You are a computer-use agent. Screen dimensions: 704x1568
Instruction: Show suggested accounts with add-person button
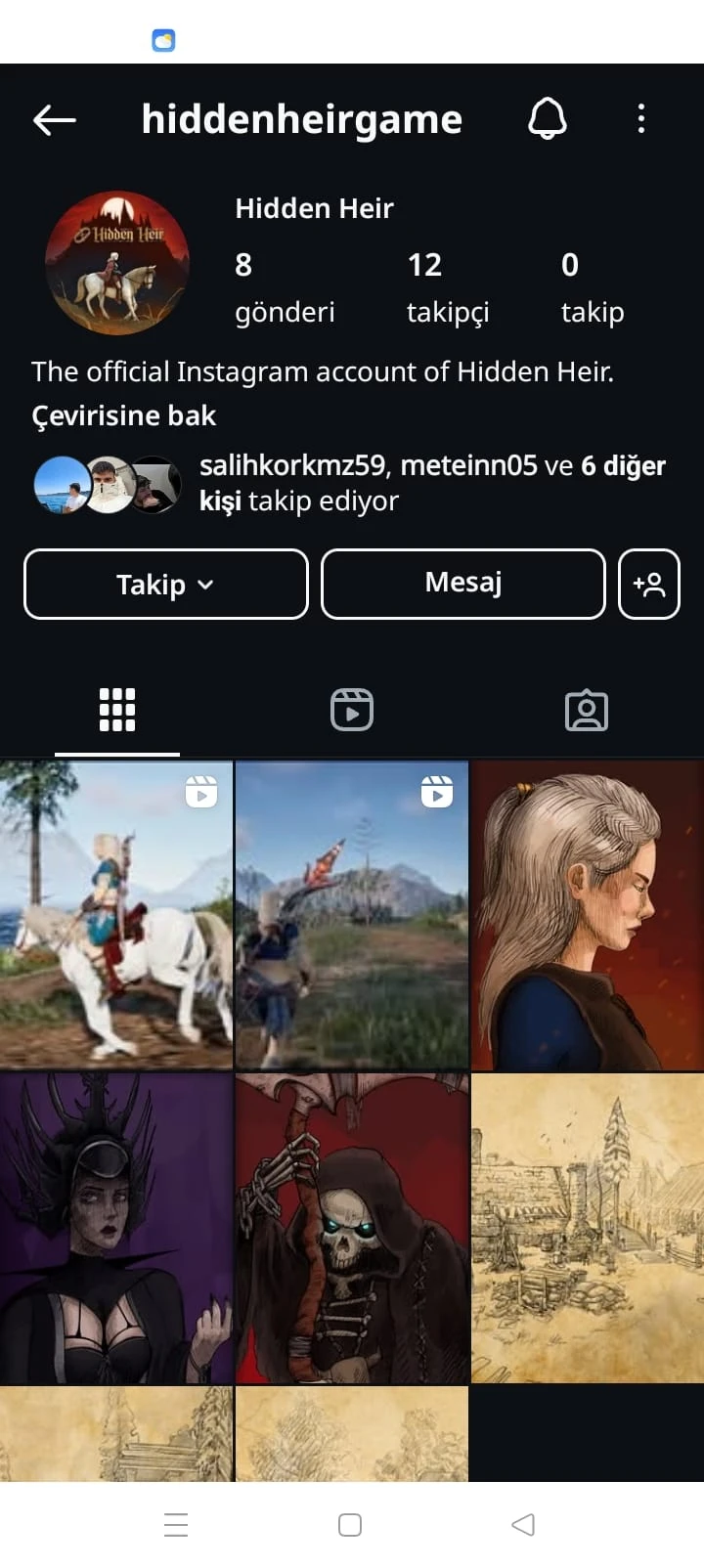coord(649,584)
